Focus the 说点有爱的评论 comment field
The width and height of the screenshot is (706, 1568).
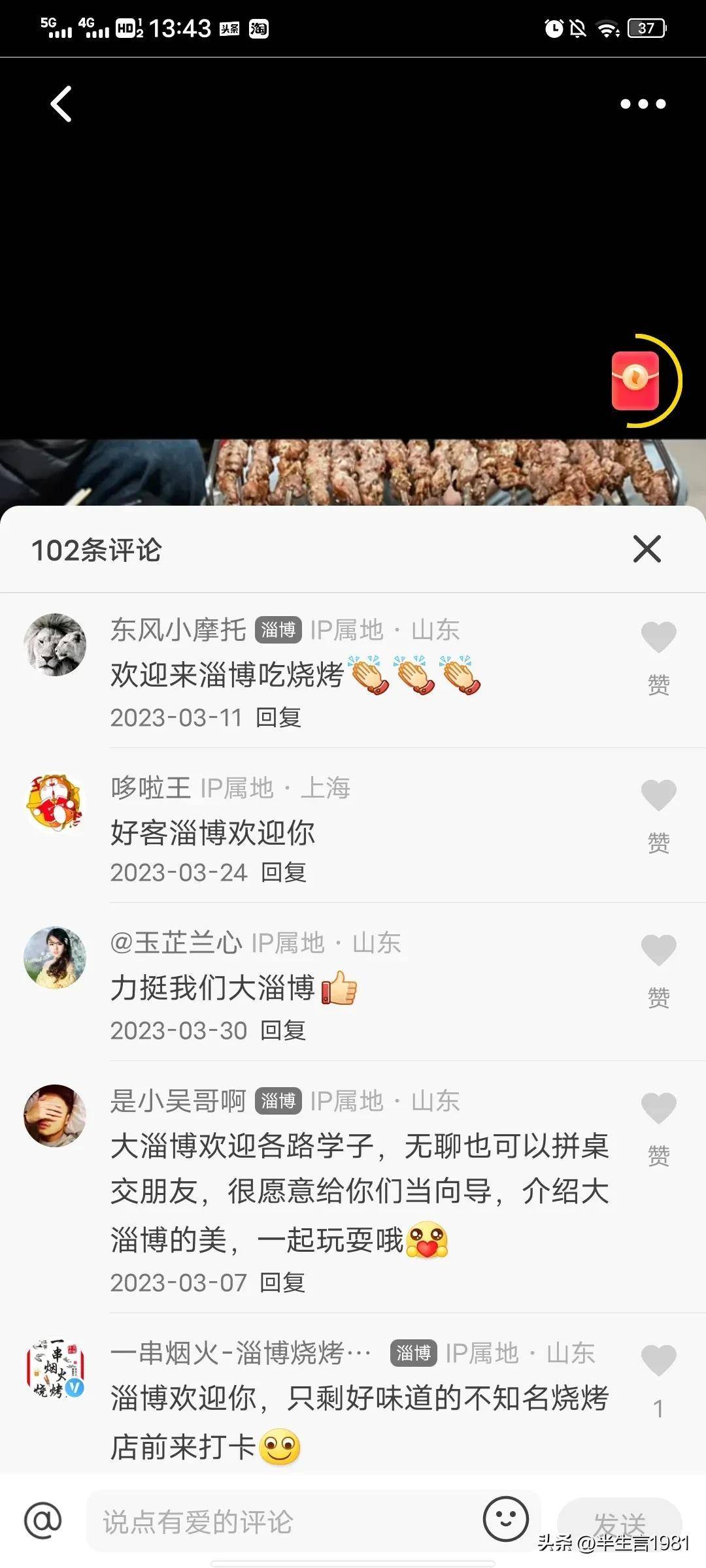[281, 1522]
